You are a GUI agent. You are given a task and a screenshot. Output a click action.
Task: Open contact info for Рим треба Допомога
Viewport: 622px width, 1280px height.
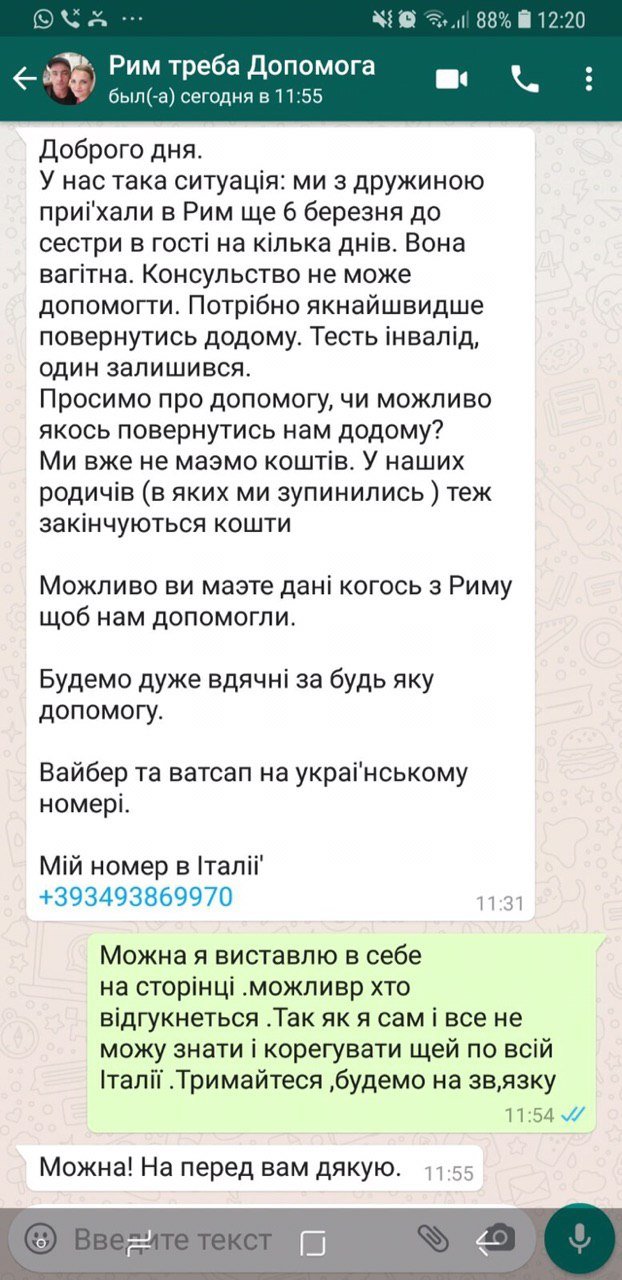pyautogui.click(x=241, y=80)
